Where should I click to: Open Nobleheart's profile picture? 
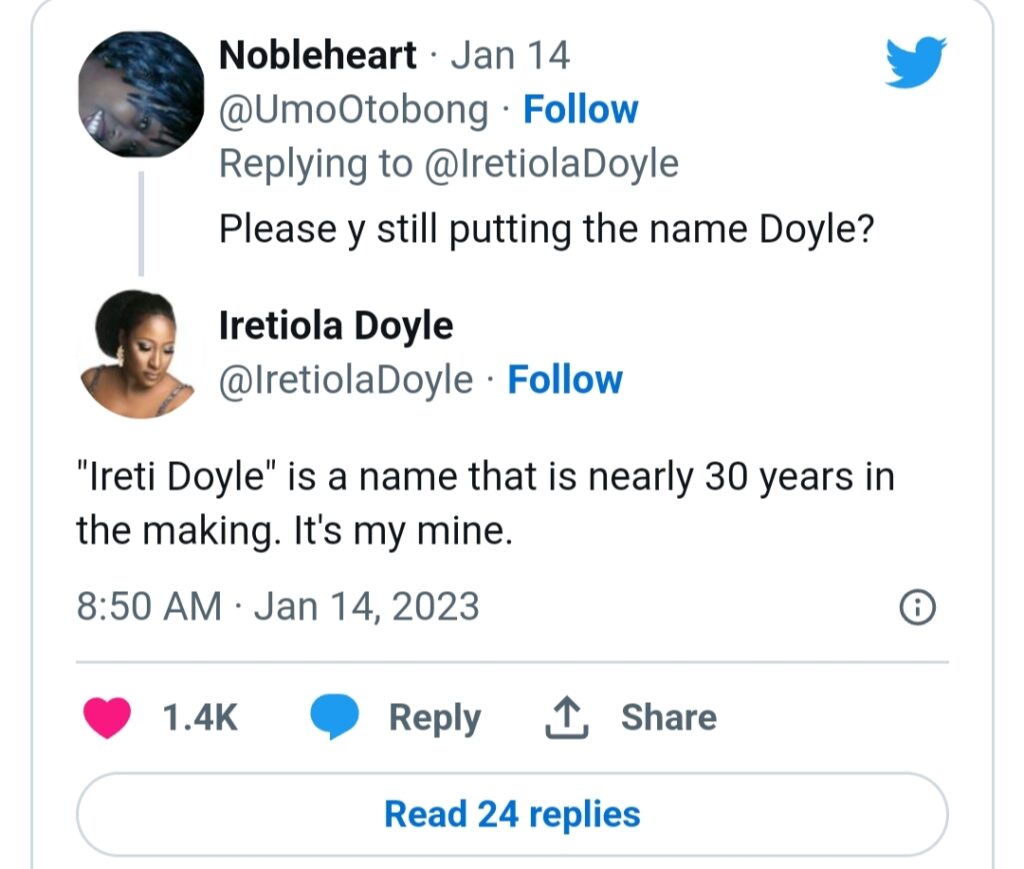tap(140, 94)
